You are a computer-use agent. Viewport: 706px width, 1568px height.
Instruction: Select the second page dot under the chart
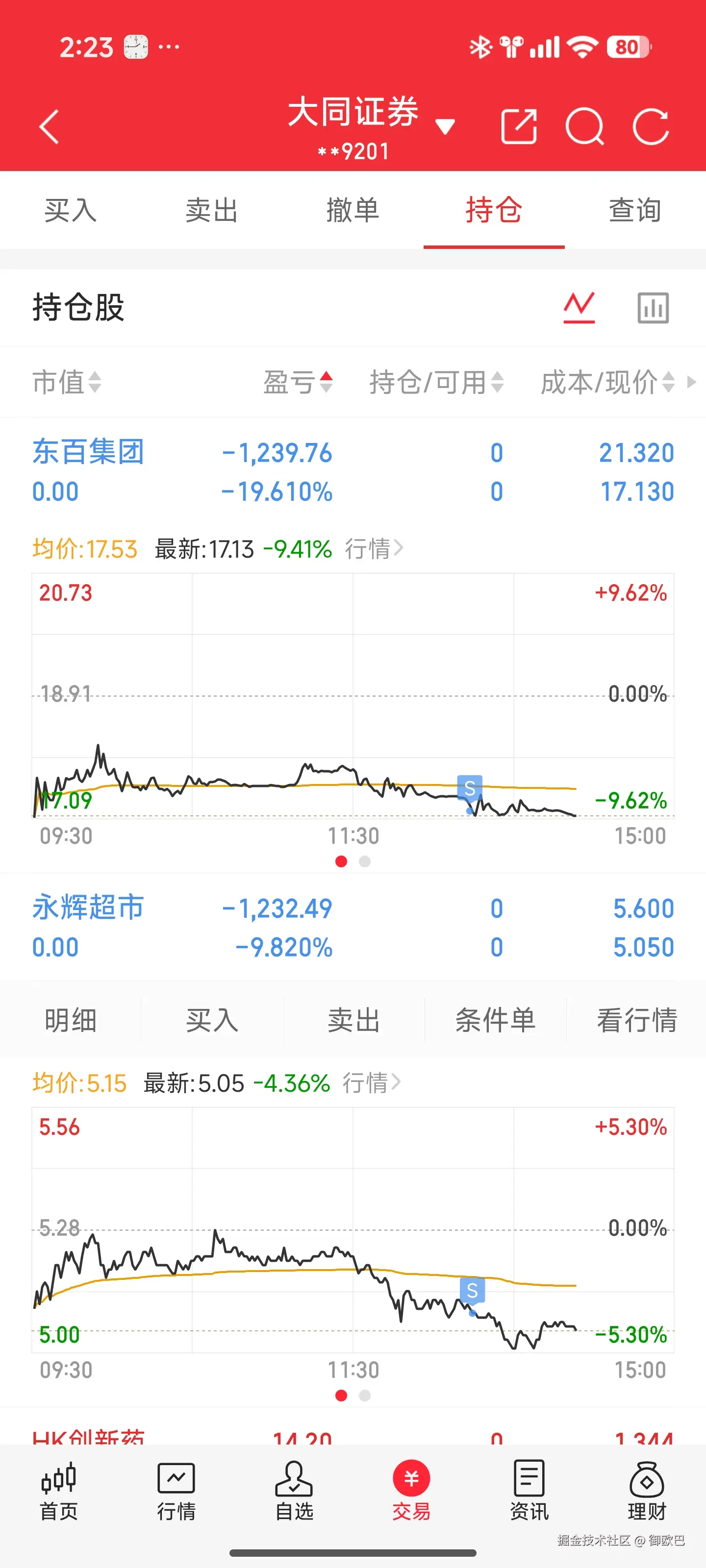pos(365,862)
